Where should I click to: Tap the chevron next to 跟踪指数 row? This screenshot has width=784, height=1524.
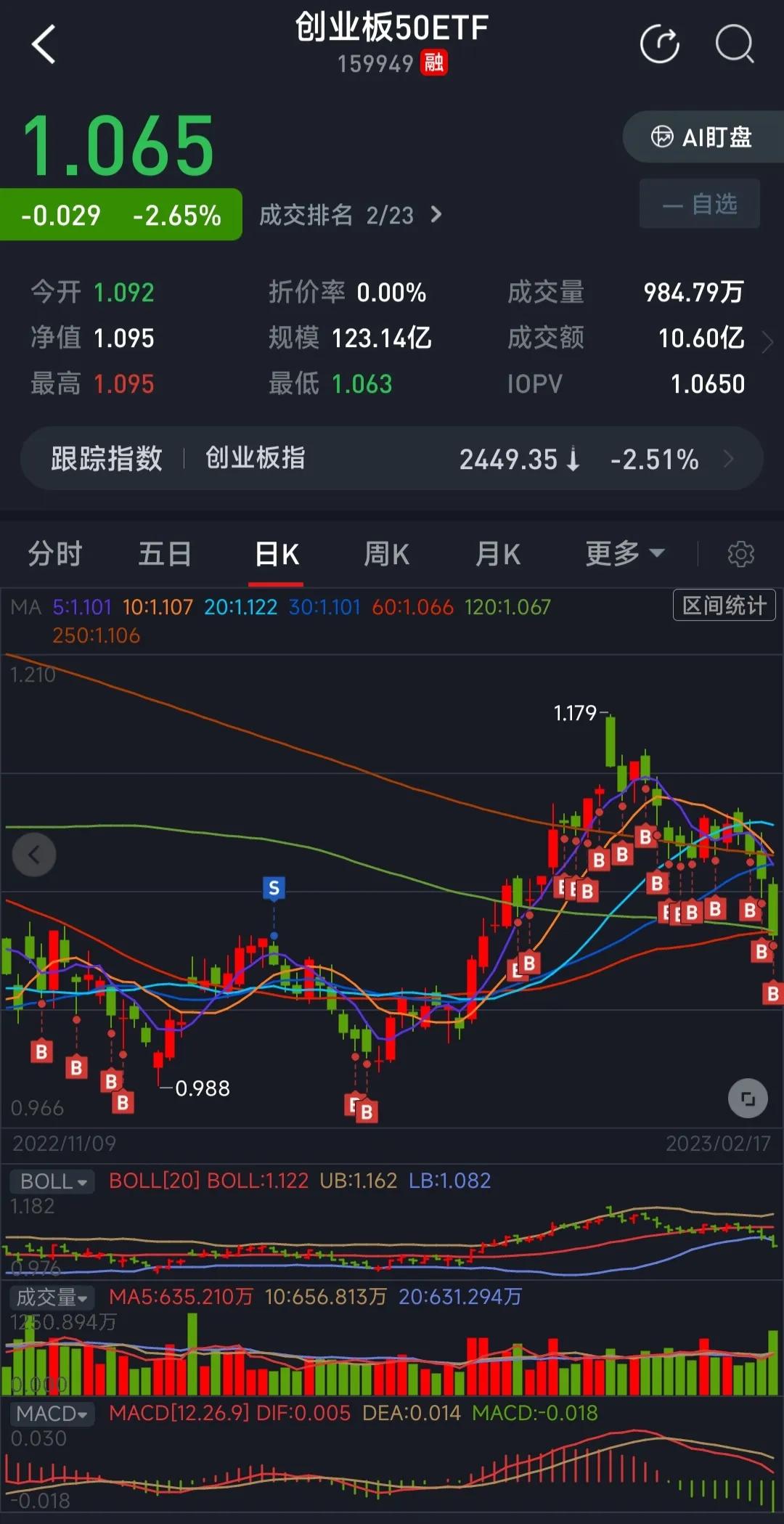point(731,459)
